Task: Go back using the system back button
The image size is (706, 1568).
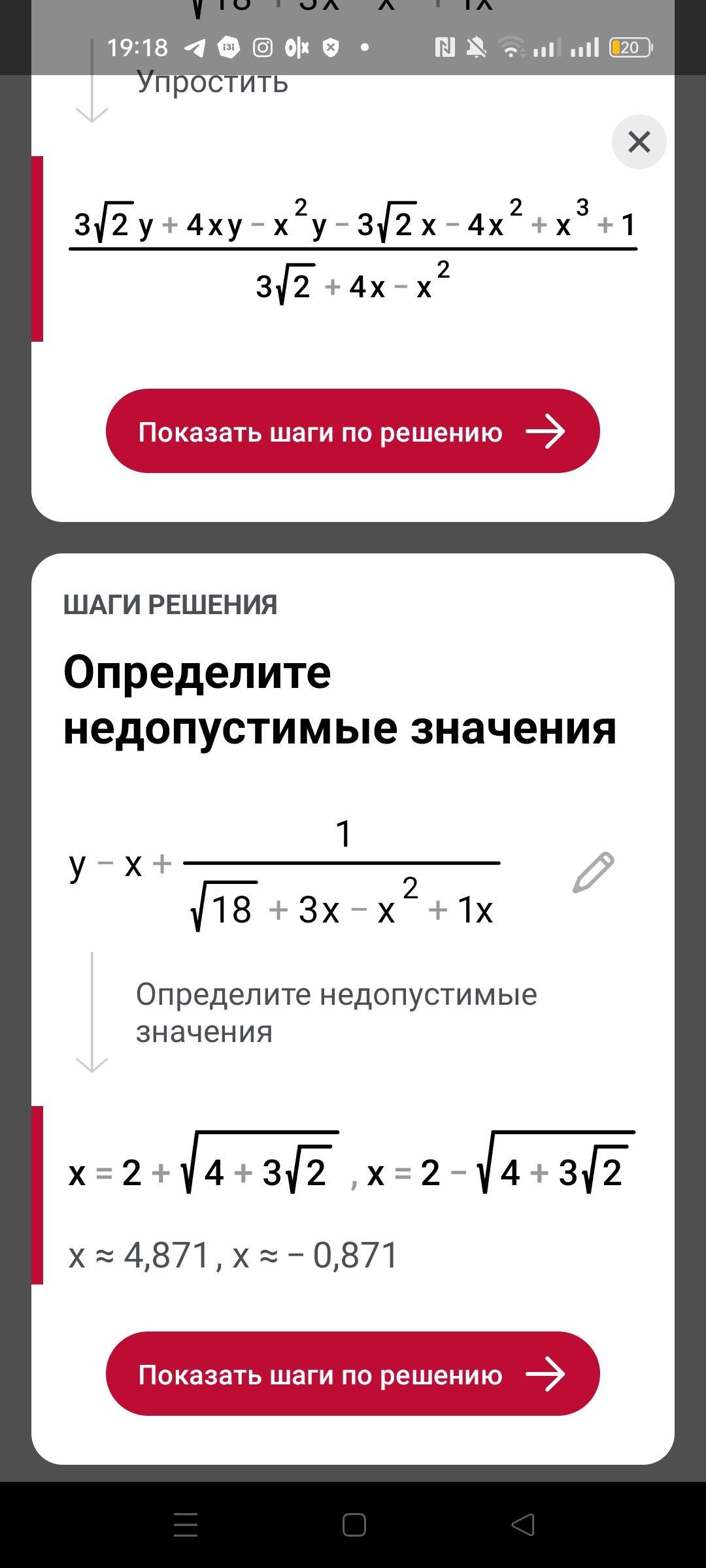Action: (x=522, y=1525)
